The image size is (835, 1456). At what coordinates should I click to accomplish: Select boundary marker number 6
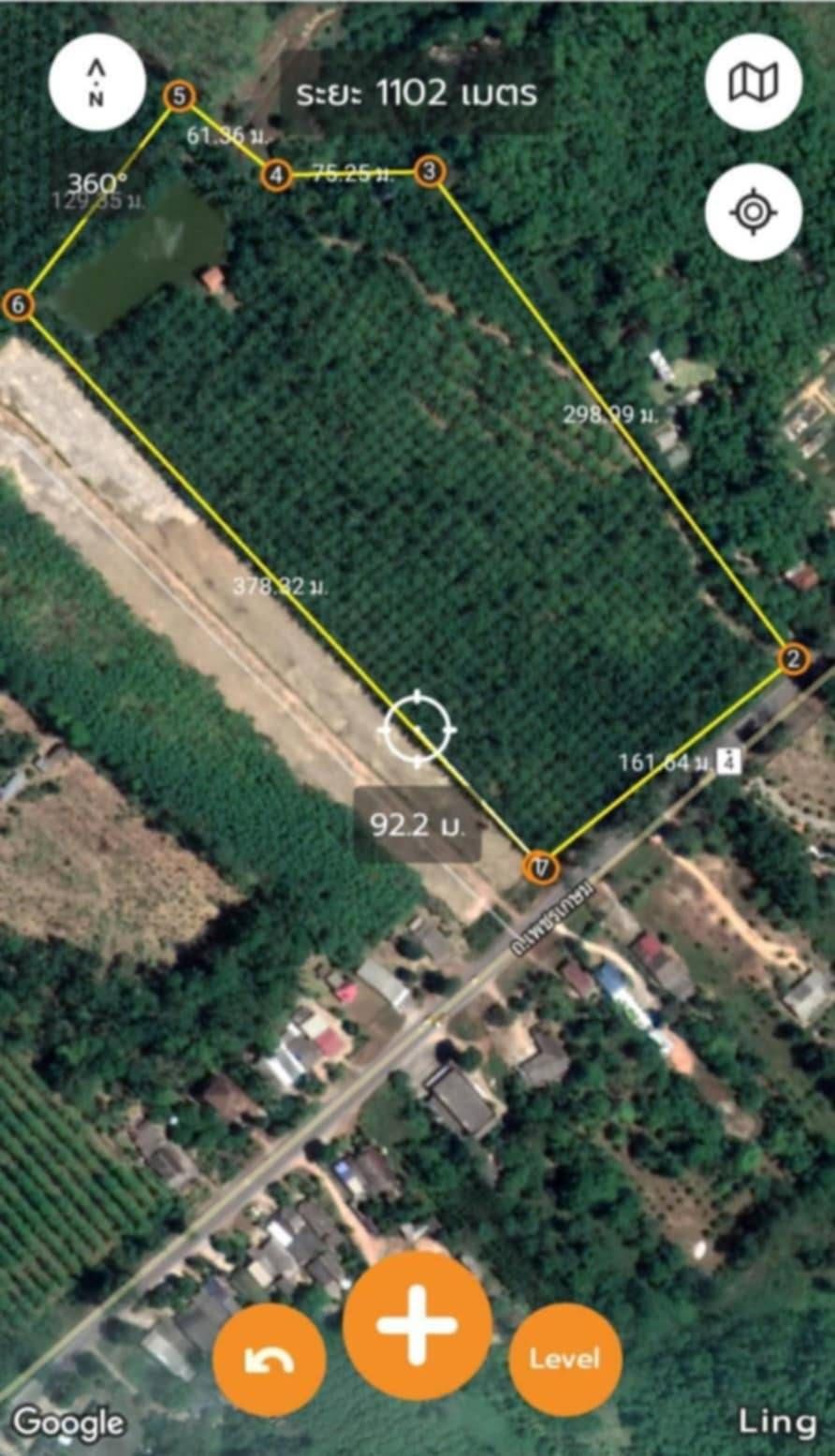pos(19,305)
